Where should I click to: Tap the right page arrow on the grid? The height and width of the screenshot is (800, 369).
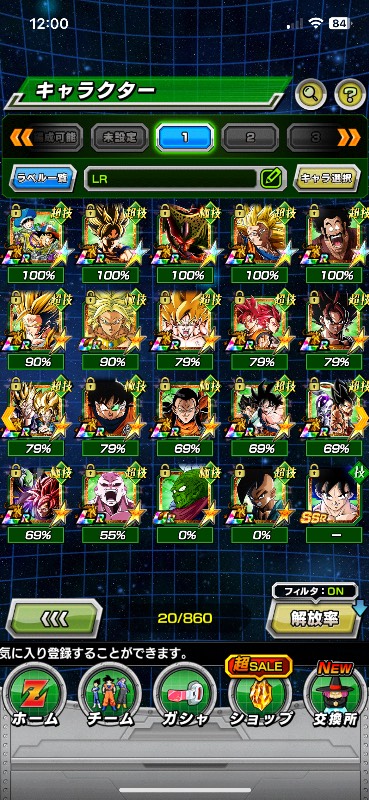[361, 418]
